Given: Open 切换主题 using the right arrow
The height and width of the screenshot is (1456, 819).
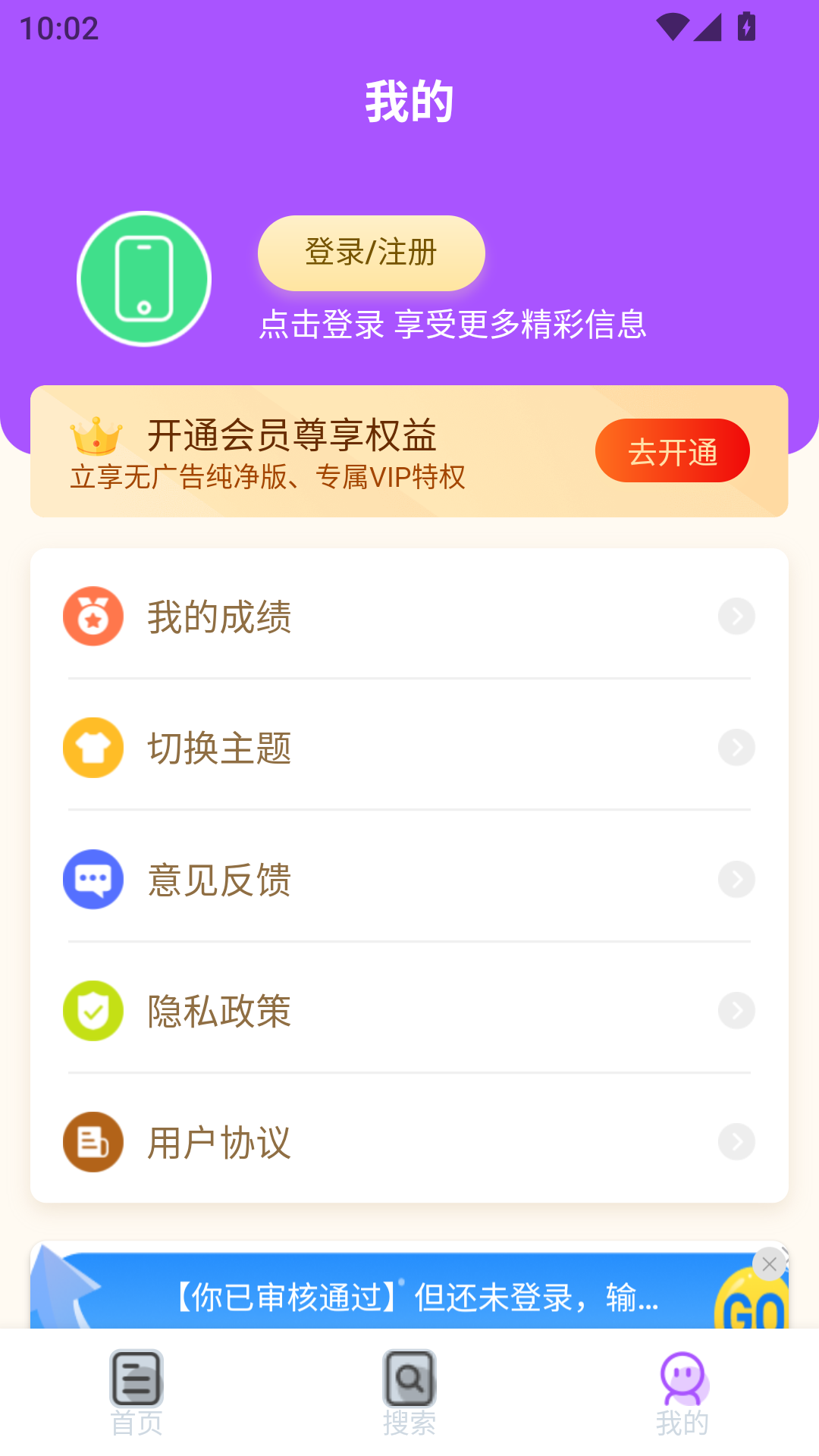Looking at the screenshot, I should coord(736,748).
